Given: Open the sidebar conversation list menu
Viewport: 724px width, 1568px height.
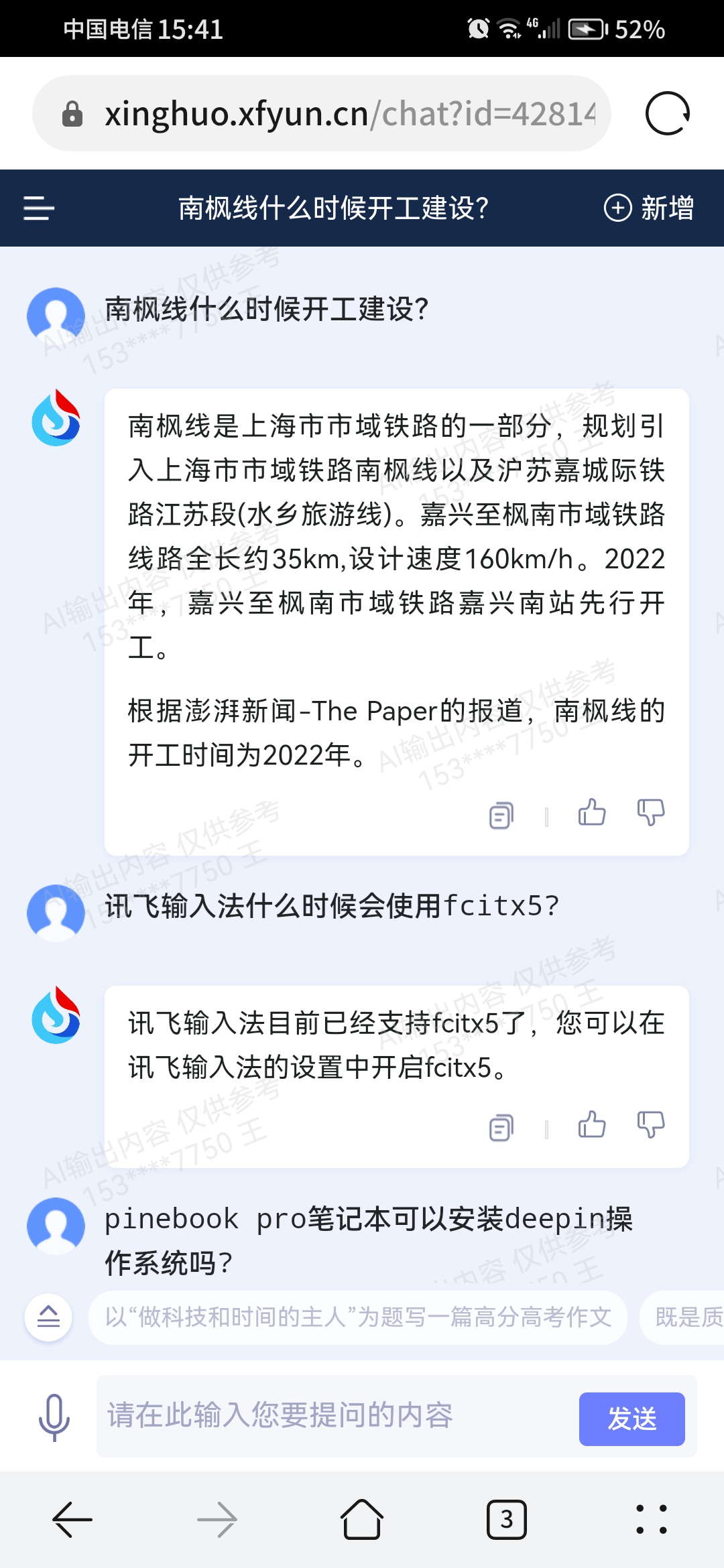Looking at the screenshot, I should point(38,208).
